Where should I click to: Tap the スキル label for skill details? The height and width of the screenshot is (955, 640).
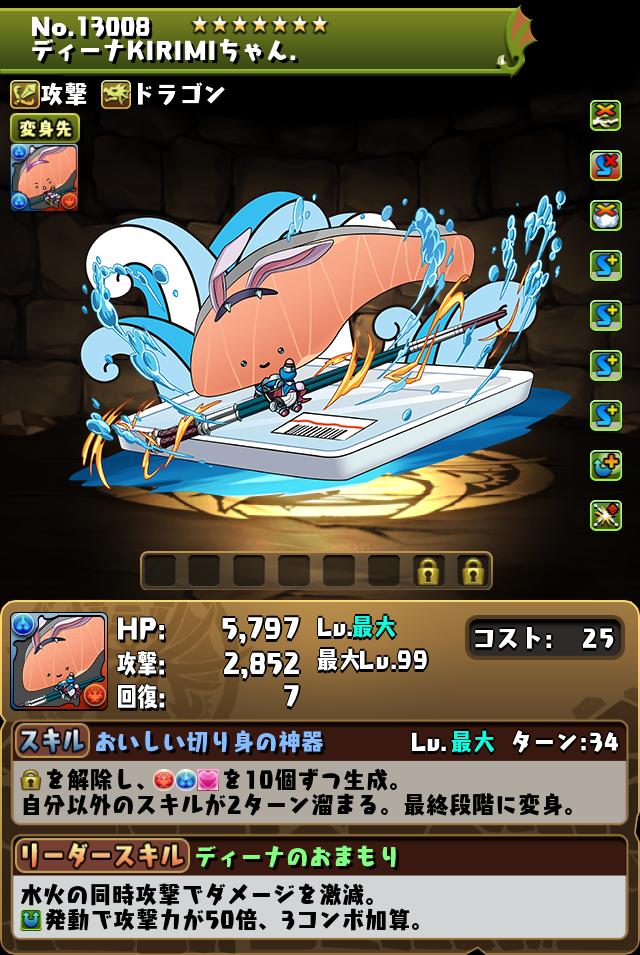52,742
